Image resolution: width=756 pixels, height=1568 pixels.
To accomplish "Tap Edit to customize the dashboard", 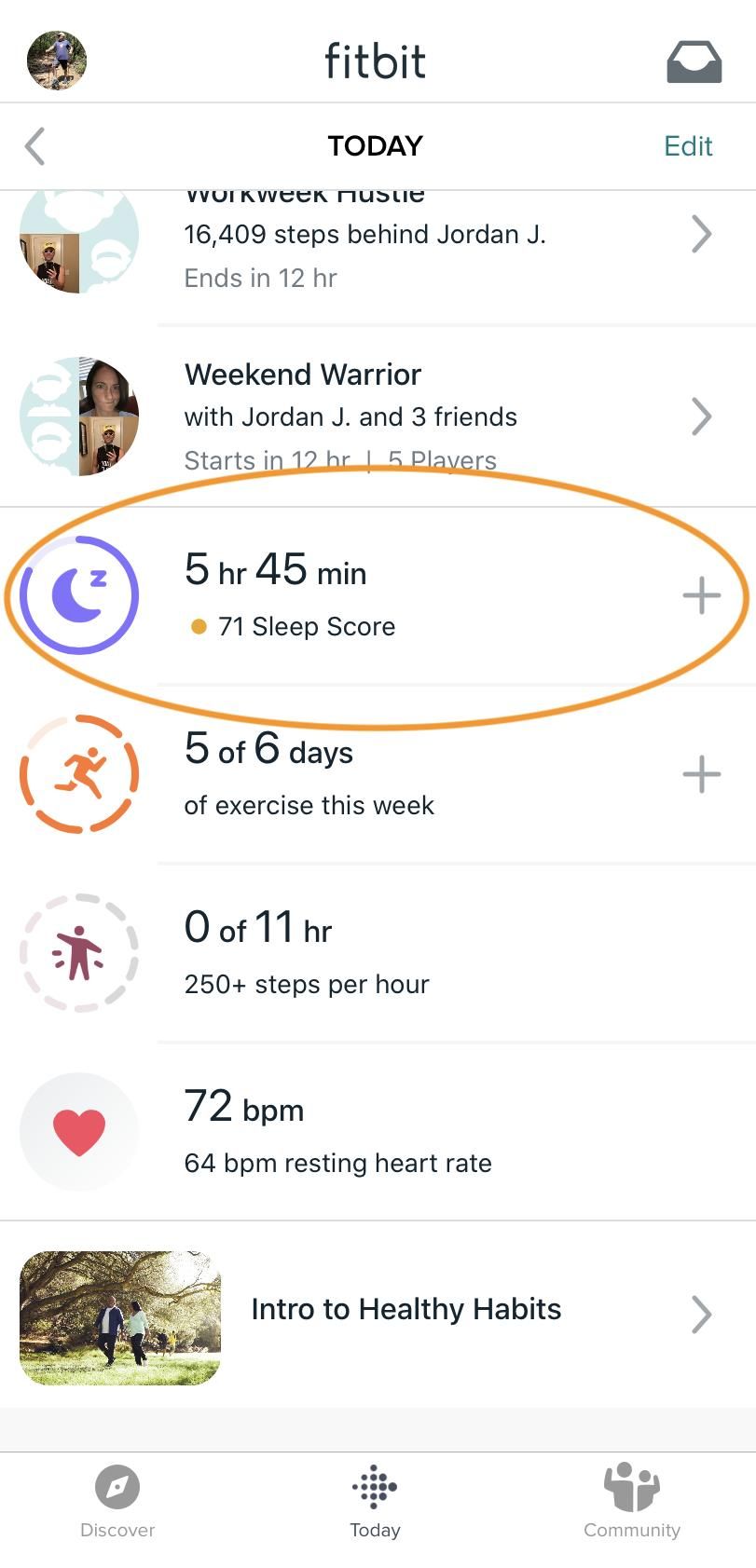I will (688, 145).
